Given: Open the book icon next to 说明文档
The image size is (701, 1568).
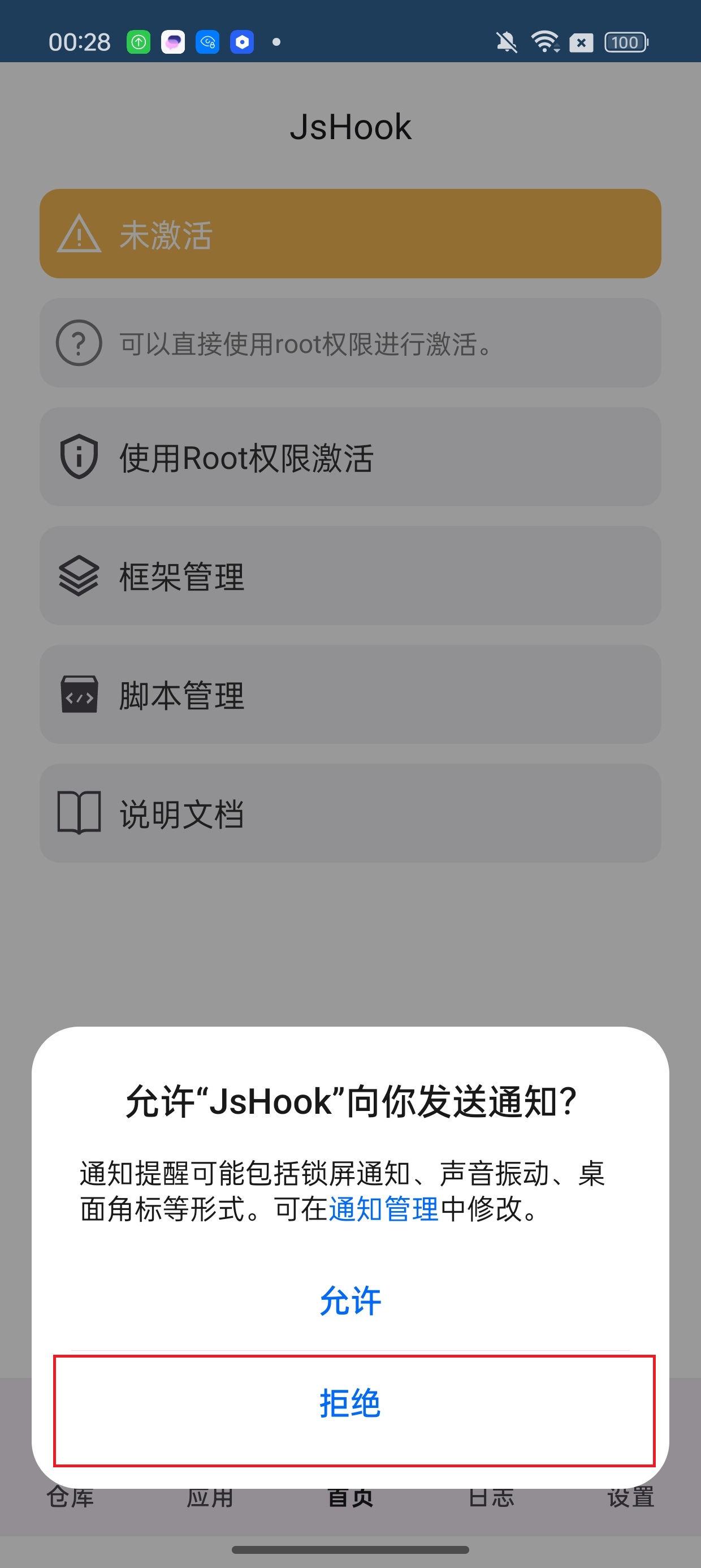Looking at the screenshot, I should [79, 814].
